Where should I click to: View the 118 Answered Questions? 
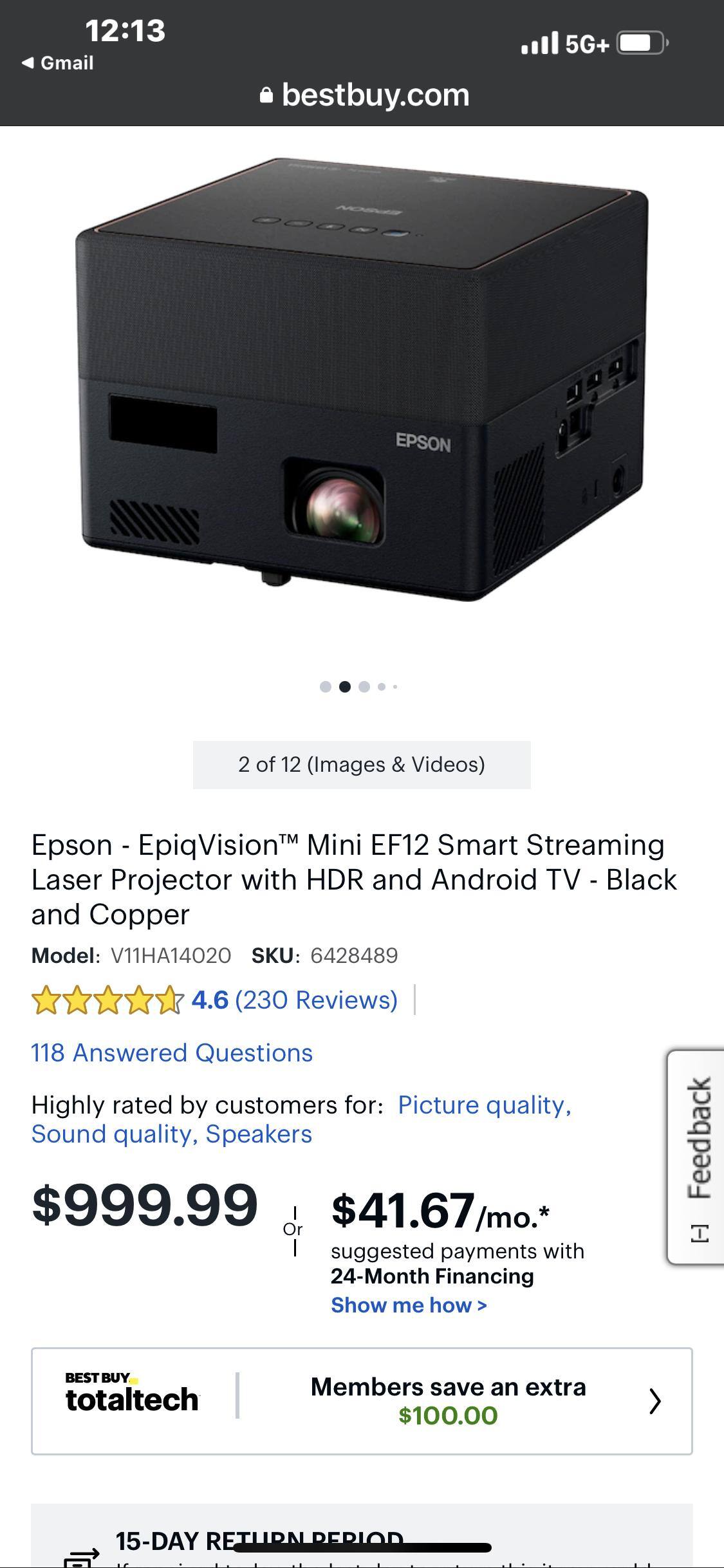click(172, 1052)
